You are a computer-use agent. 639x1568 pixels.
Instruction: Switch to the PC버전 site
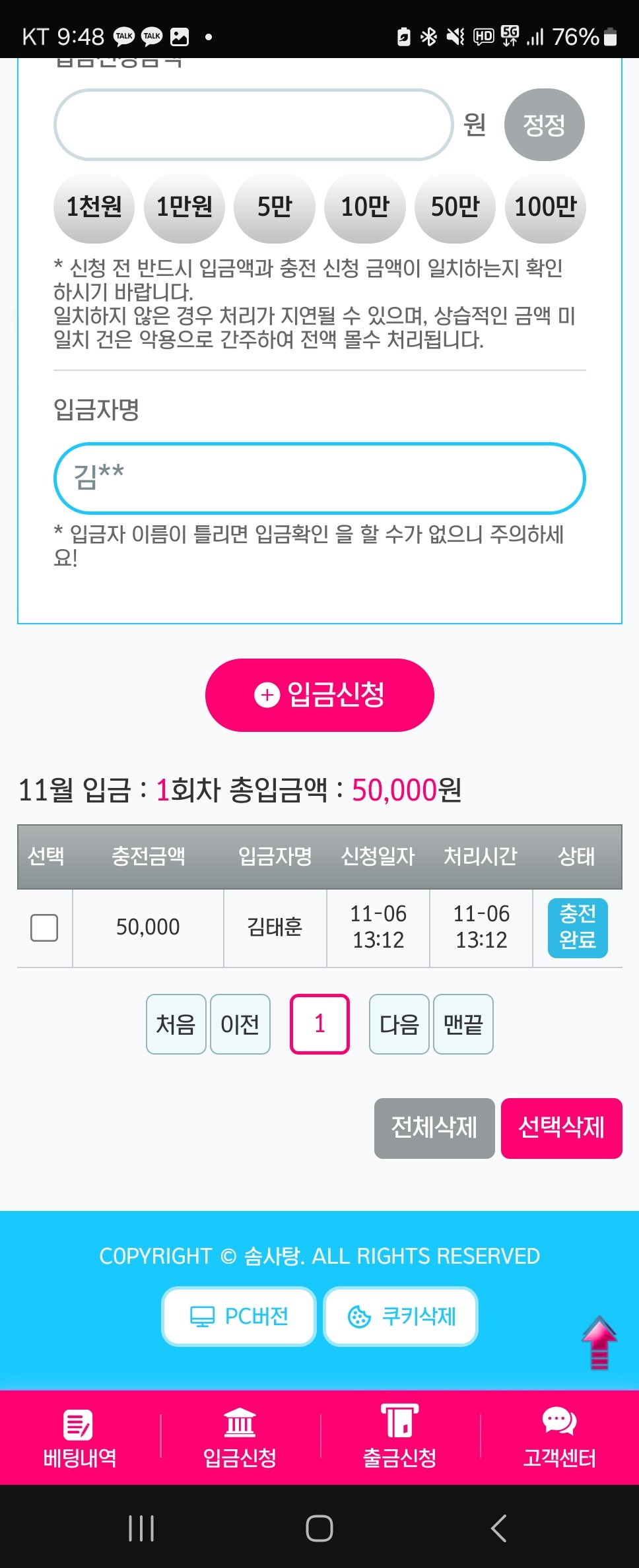pyautogui.click(x=239, y=1317)
